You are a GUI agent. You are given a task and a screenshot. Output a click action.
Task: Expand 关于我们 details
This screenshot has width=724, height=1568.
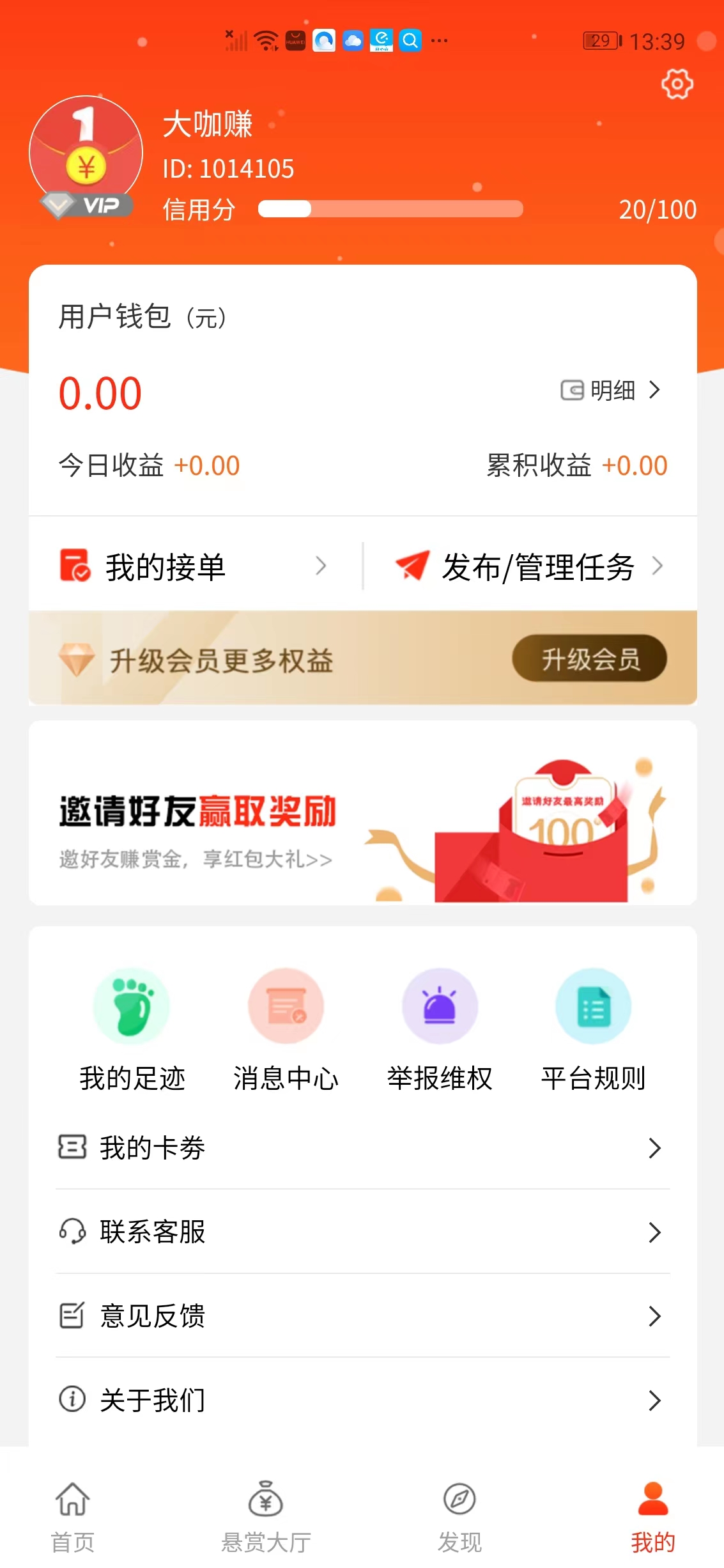pyautogui.click(x=656, y=1400)
